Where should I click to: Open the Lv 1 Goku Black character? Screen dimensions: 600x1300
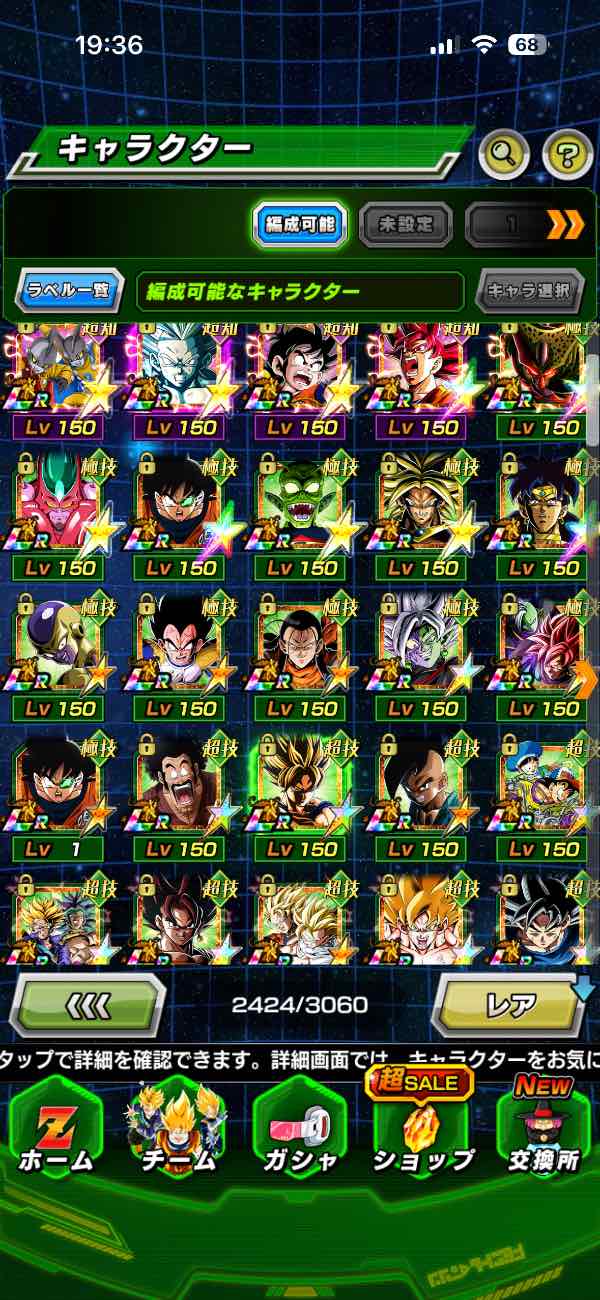pos(60,790)
